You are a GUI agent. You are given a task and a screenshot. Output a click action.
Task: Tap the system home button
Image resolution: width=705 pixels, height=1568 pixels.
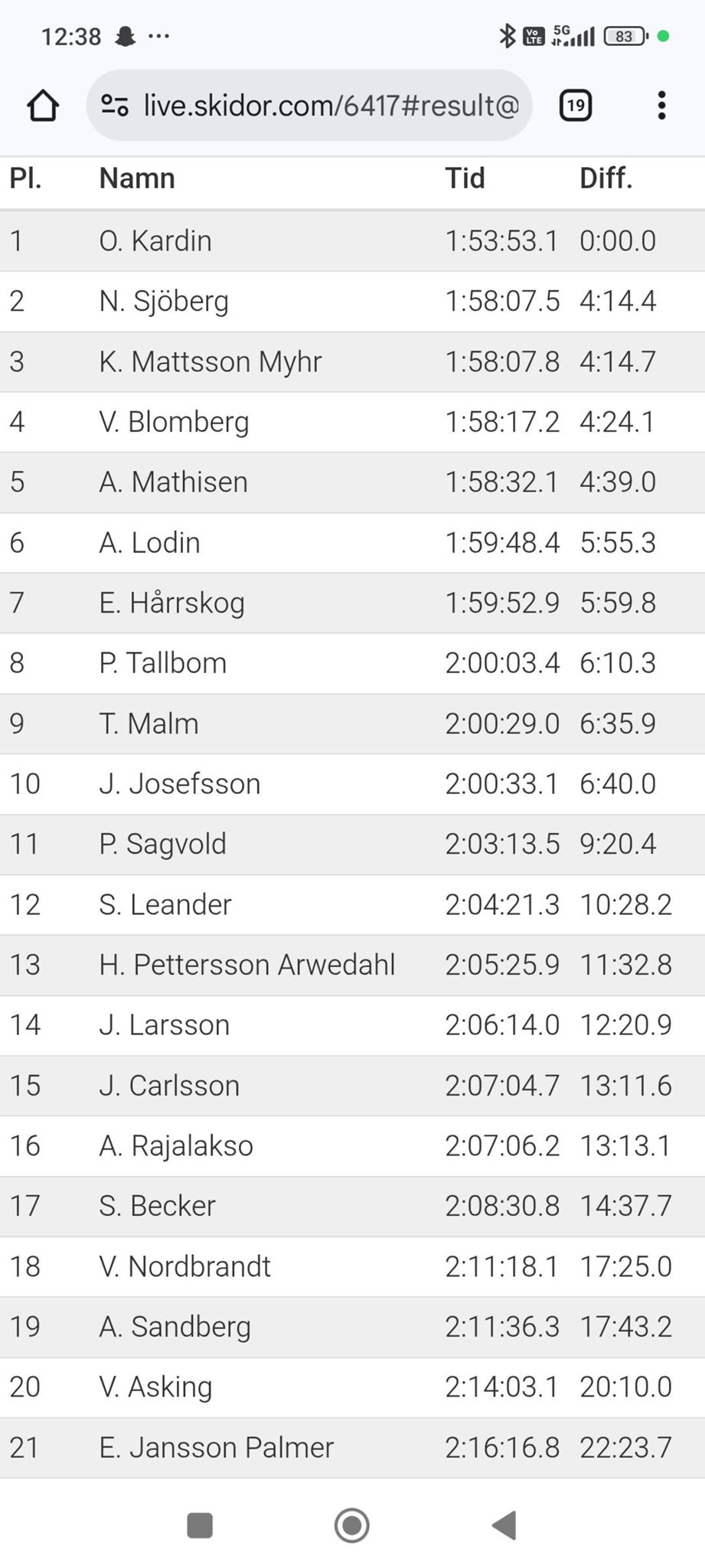pos(352,1525)
